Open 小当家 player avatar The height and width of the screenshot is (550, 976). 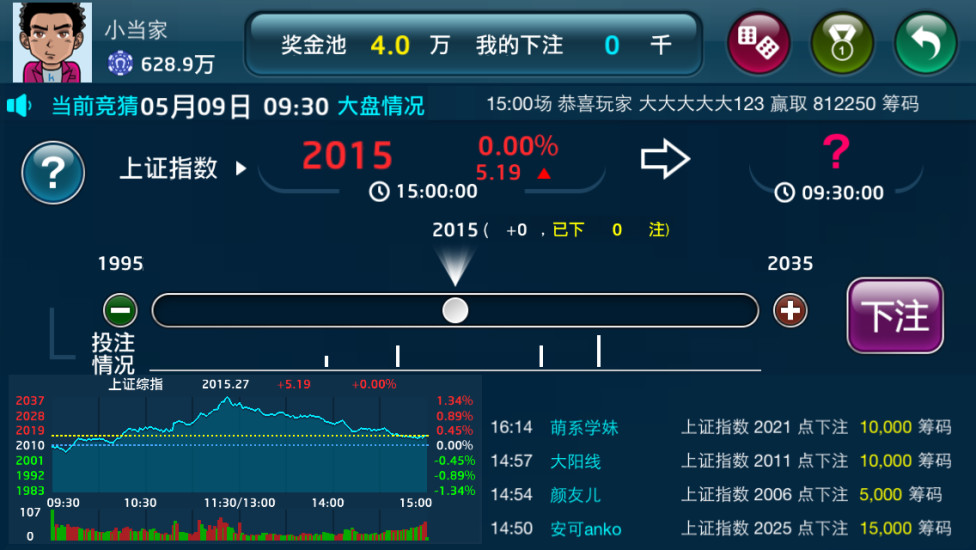tap(52, 42)
